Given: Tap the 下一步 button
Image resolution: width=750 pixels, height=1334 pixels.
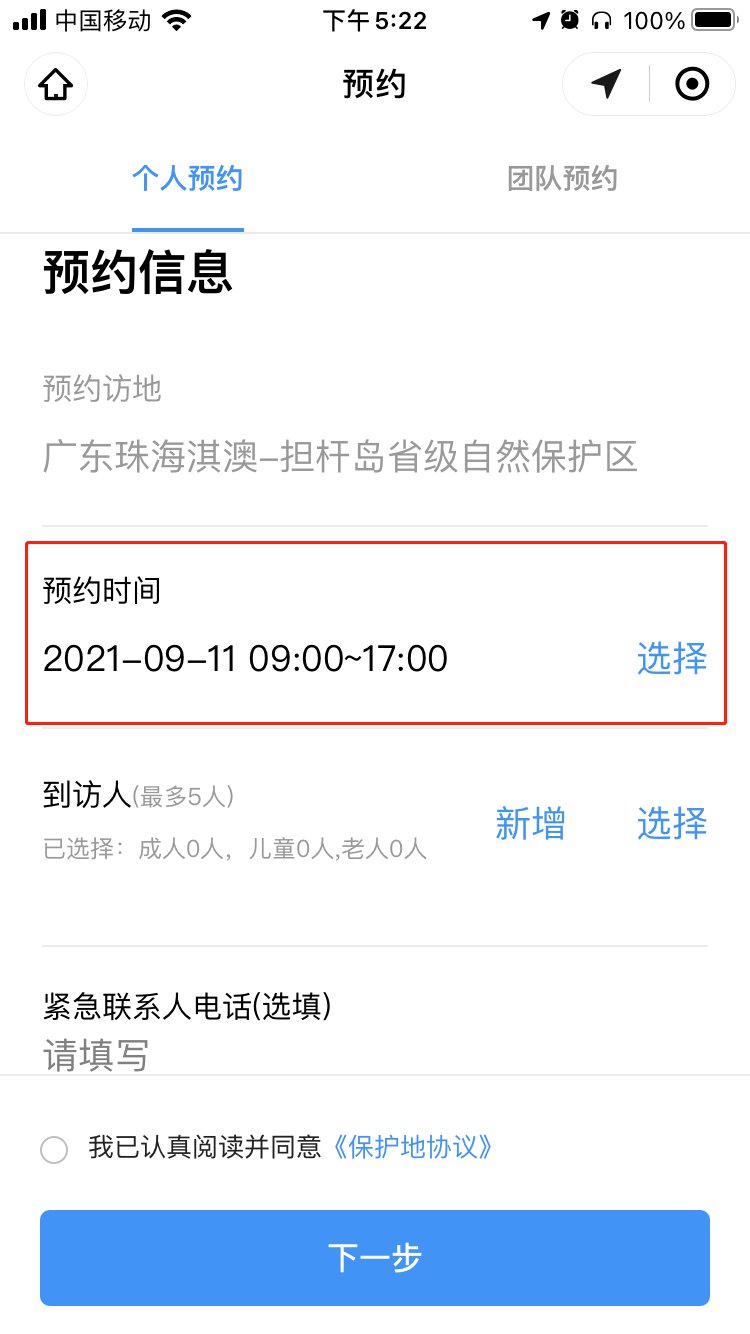Looking at the screenshot, I should click(x=375, y=1258).
